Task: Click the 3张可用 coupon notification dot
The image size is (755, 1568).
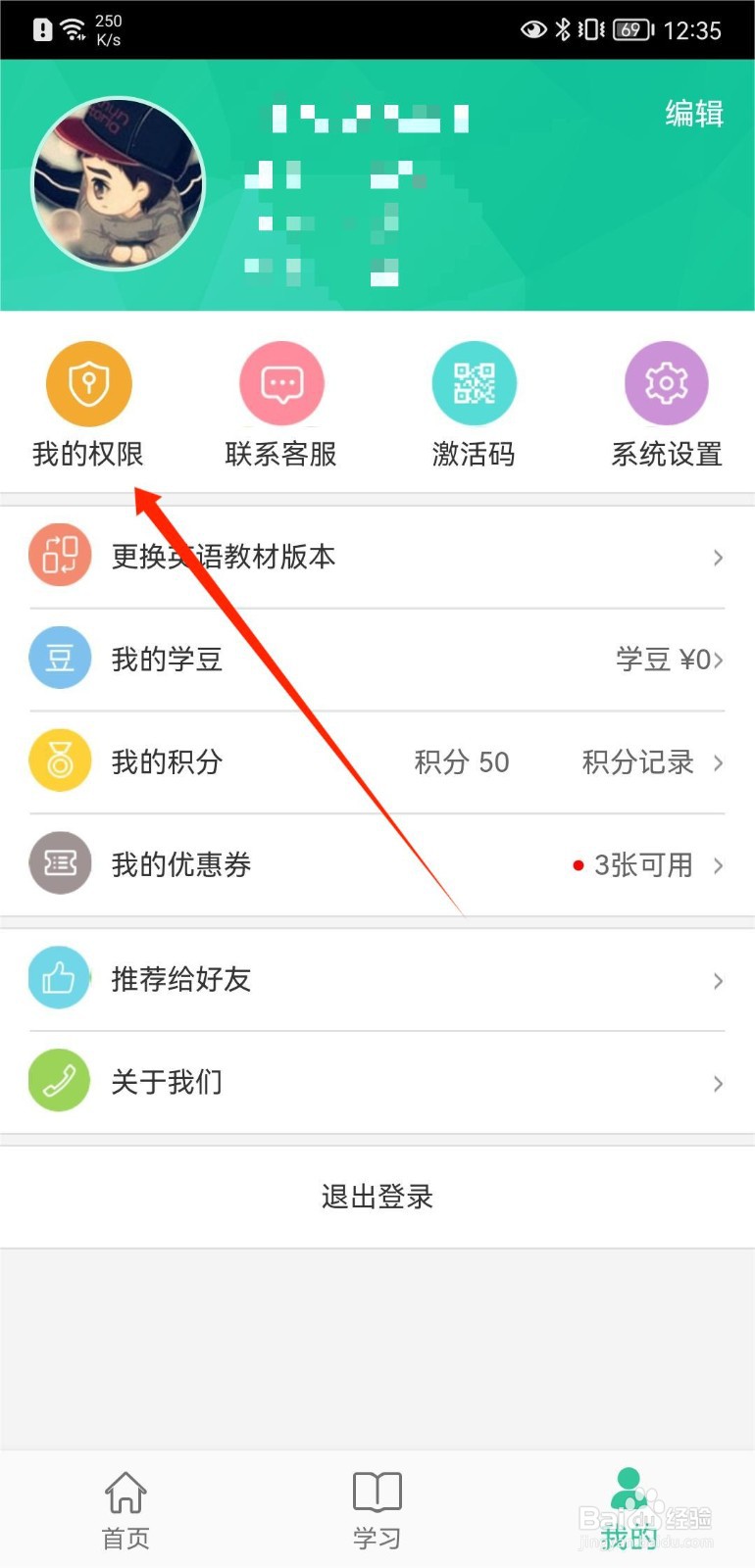Action: [x=579, y=865]
